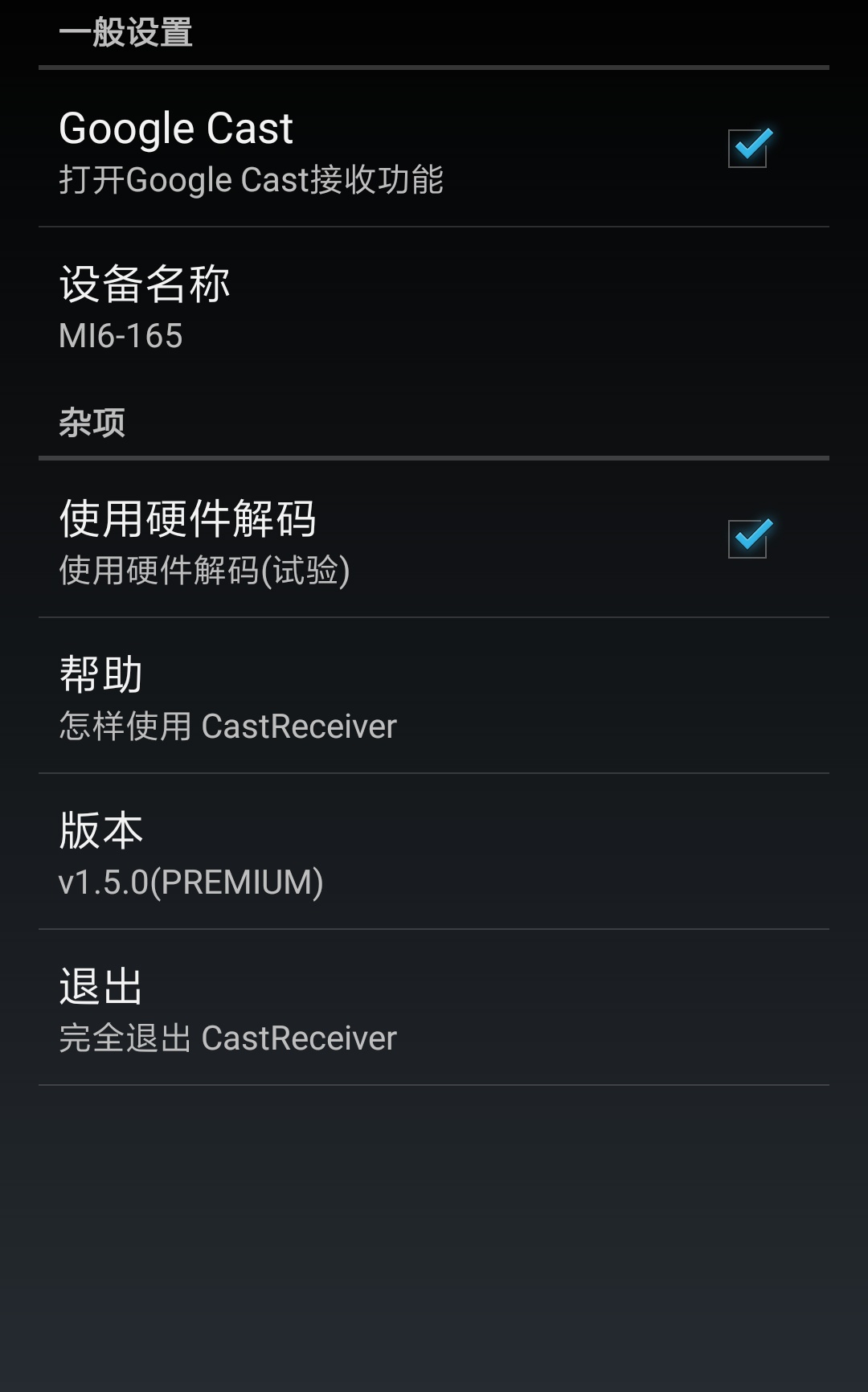The image size is (868, 1392).
Task: Disable the 使用硬件解码 hardware decoding checkbox
Action: pos(748,538)
